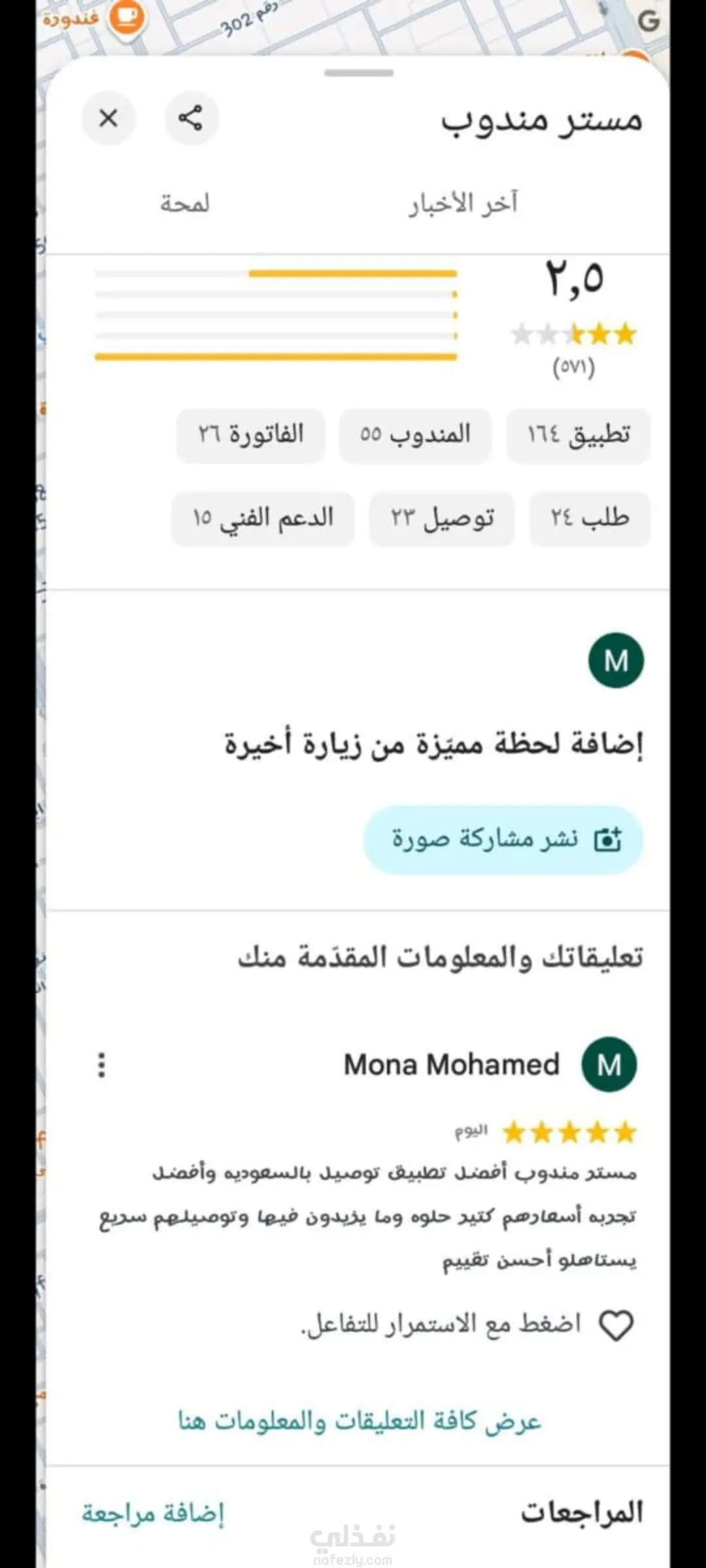
Task: Close the مستر مندوب place sheet
Action: (109, 118)
